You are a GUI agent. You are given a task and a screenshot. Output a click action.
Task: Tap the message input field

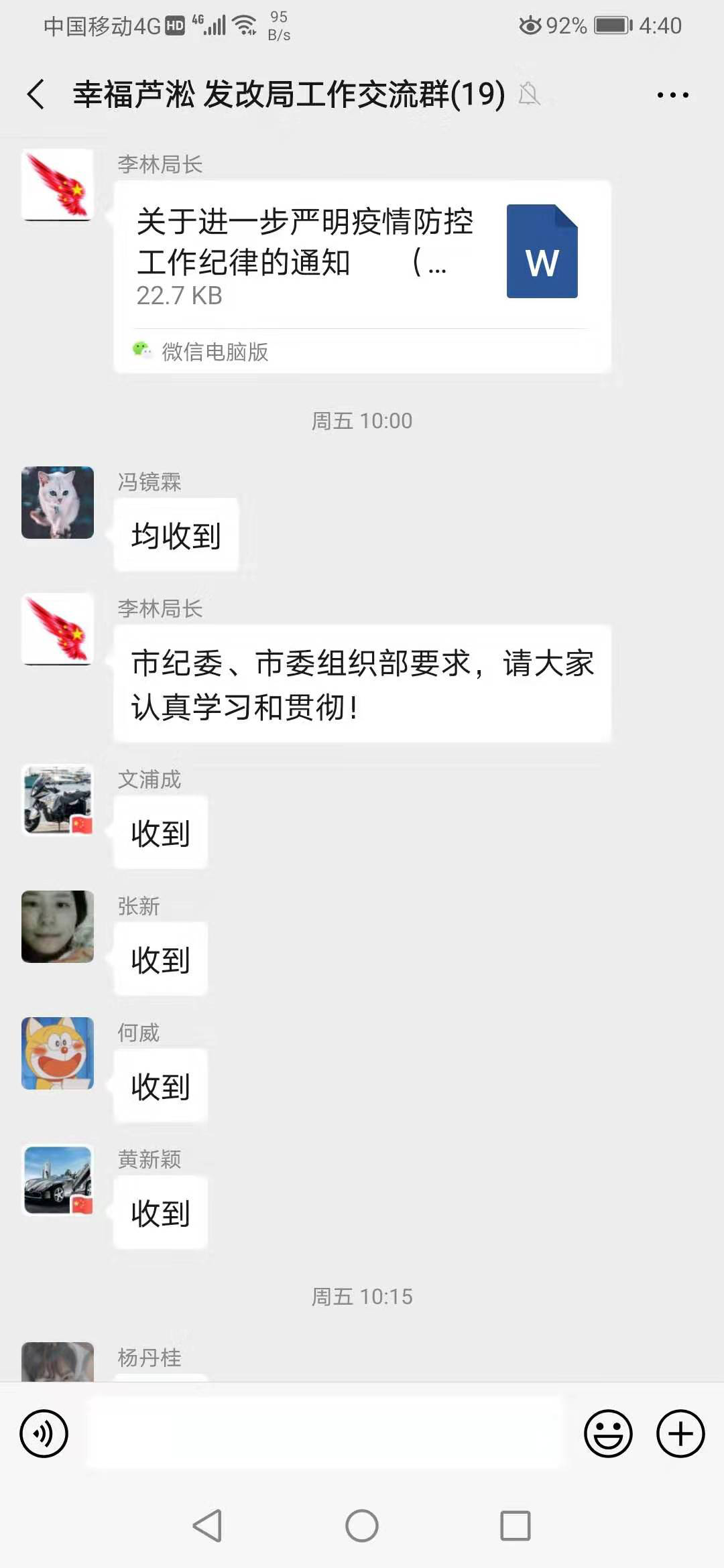pyautogui.click(x=325, y=1433)
